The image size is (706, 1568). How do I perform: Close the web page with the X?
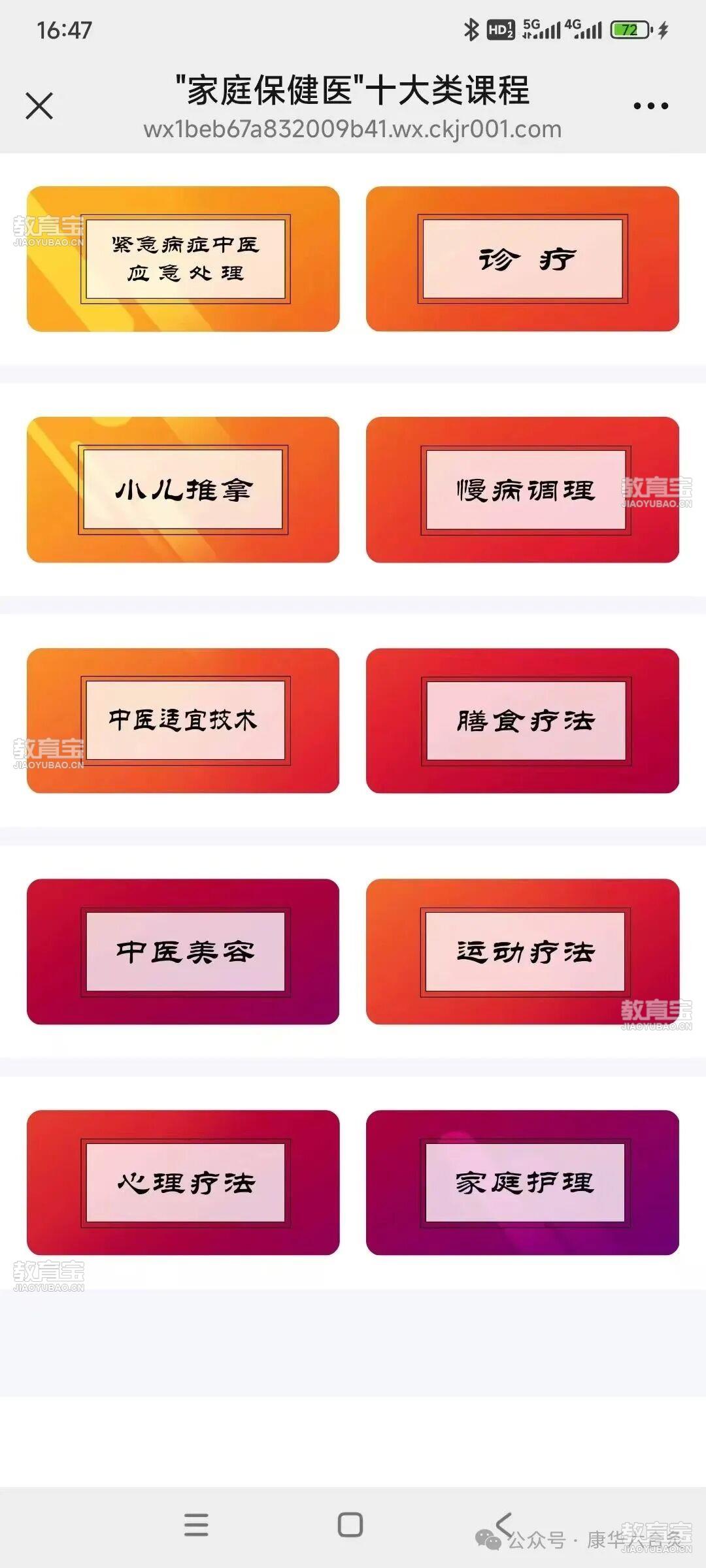coord(39,106)
